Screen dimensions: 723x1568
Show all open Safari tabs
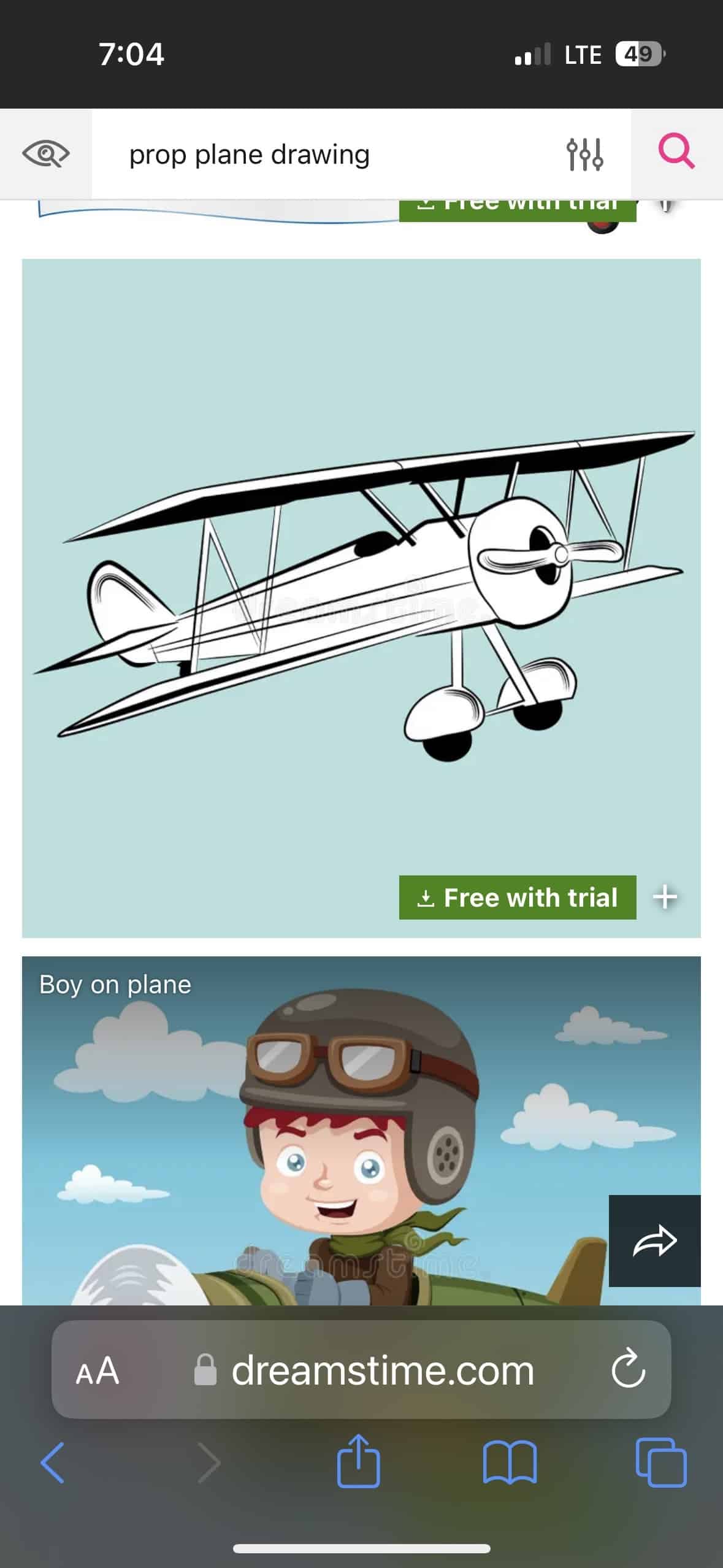[660, 1463]
